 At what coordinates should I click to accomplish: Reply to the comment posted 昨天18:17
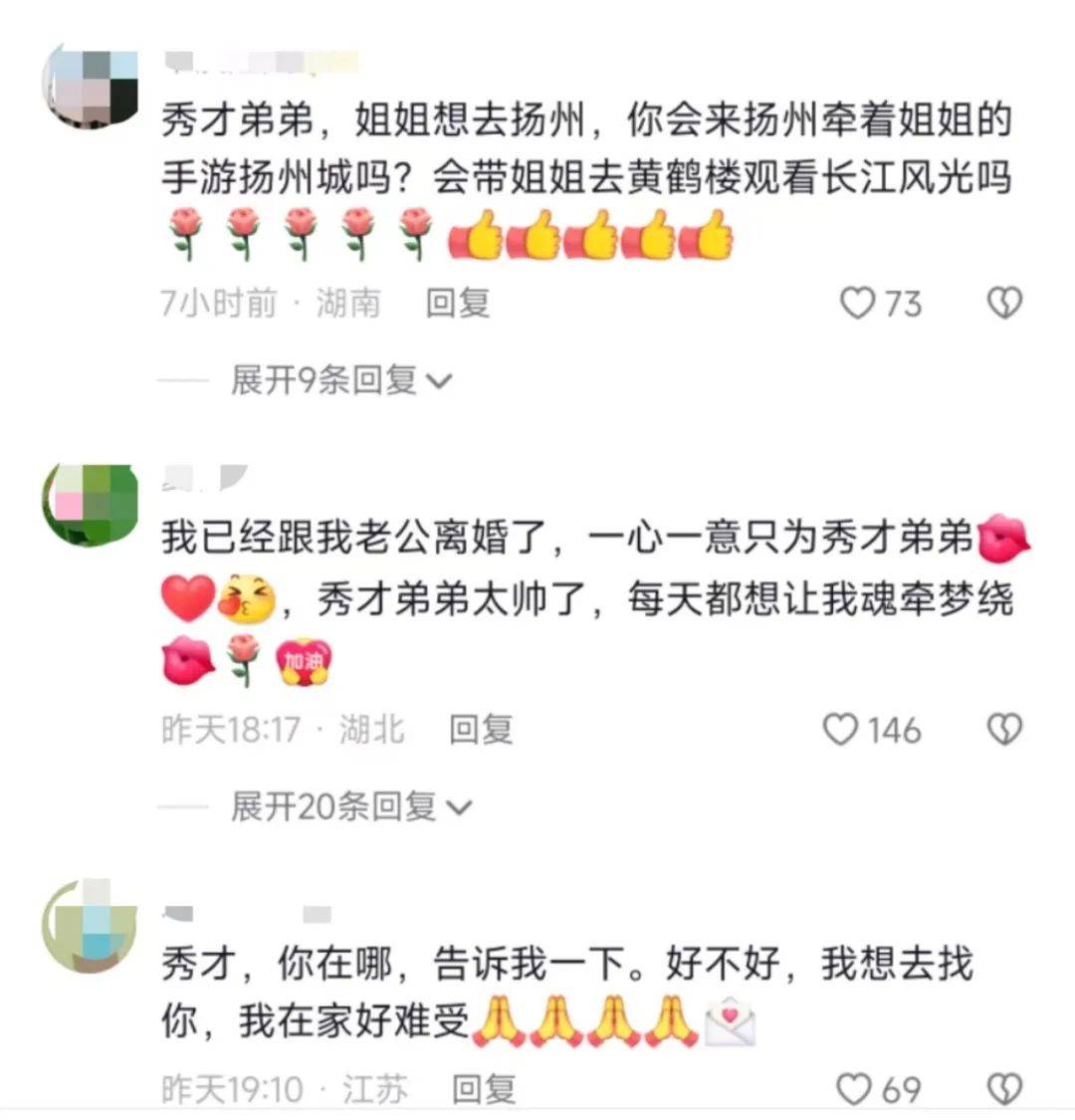(481, 730)
